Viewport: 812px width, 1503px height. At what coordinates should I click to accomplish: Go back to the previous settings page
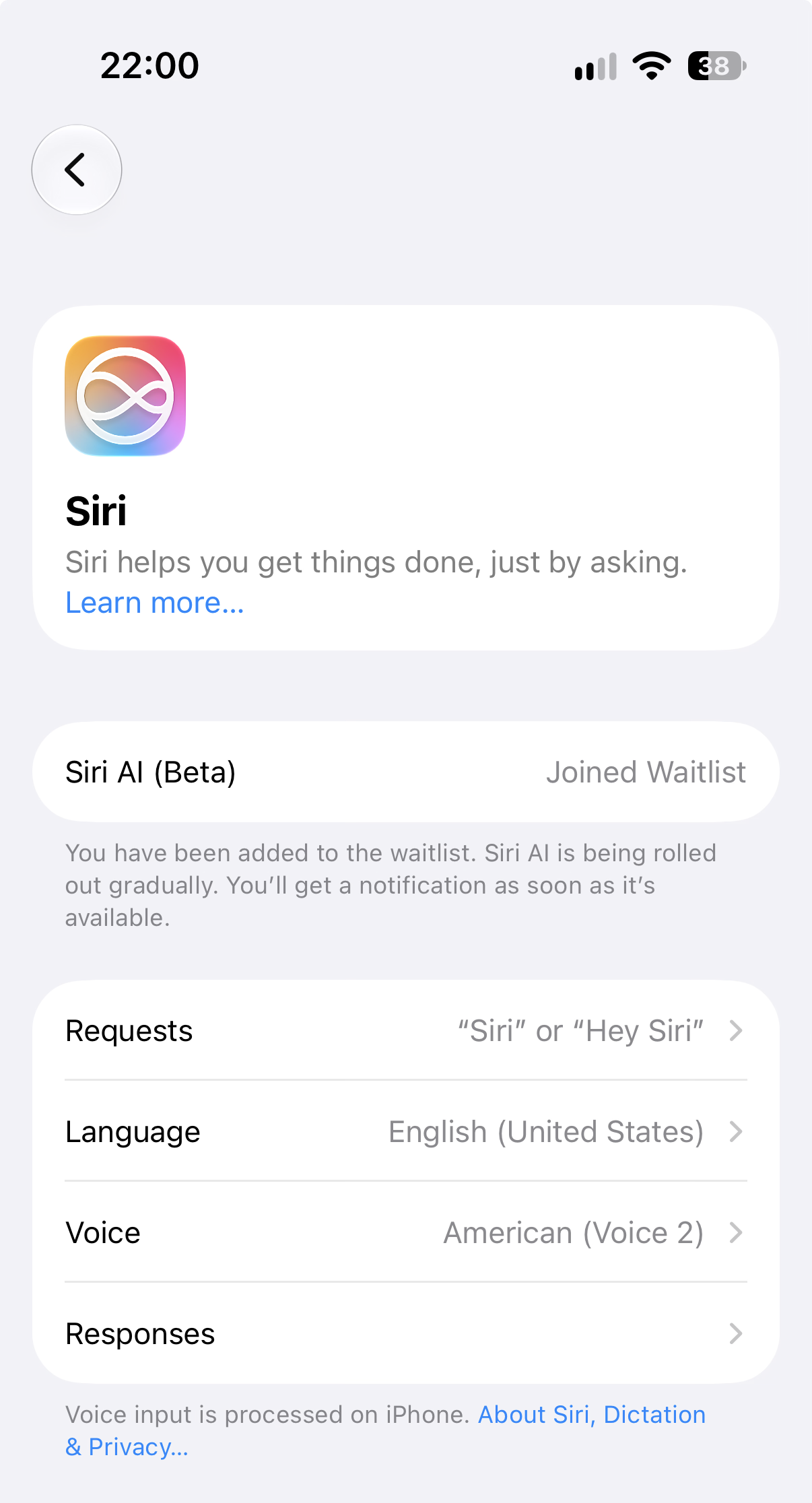(x=77, y=170)
